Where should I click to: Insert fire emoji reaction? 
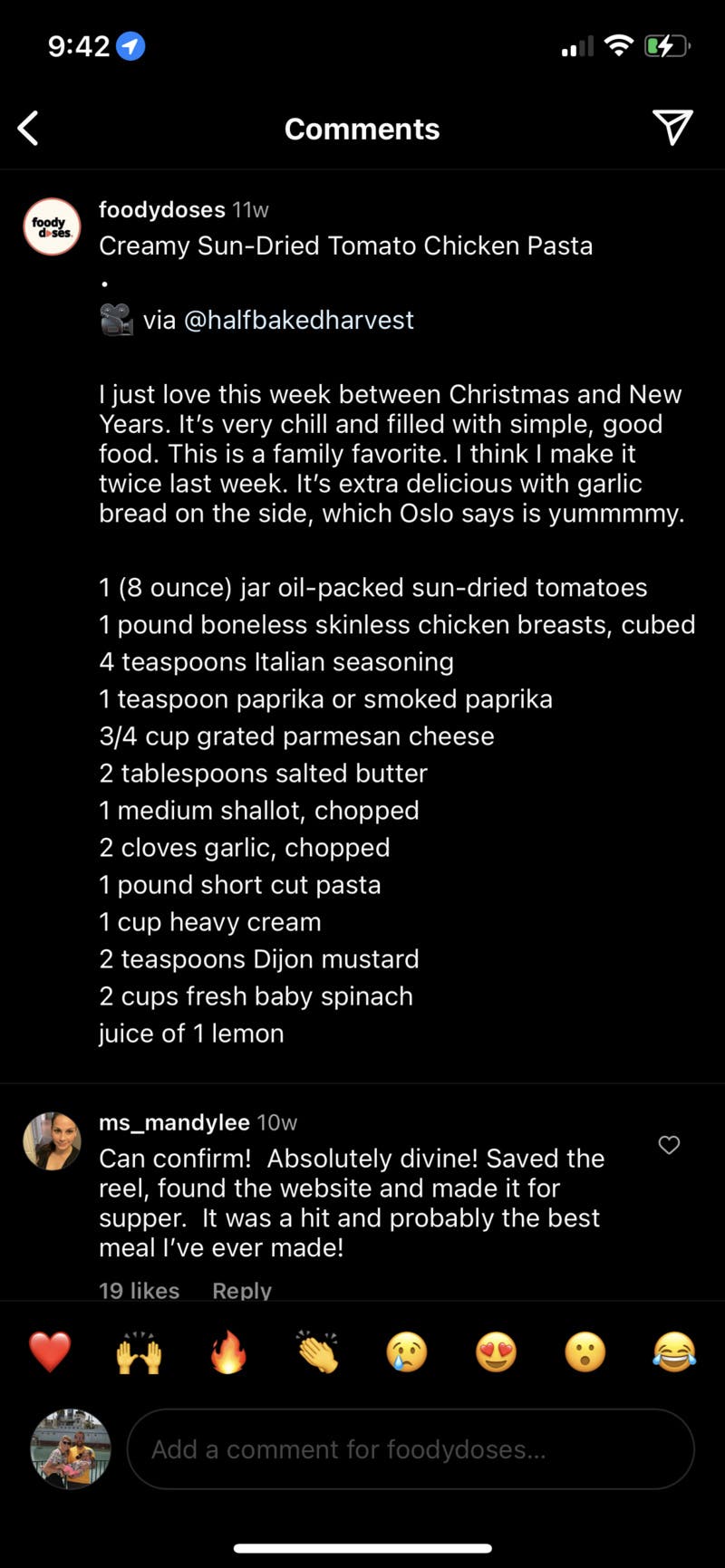228,1352
